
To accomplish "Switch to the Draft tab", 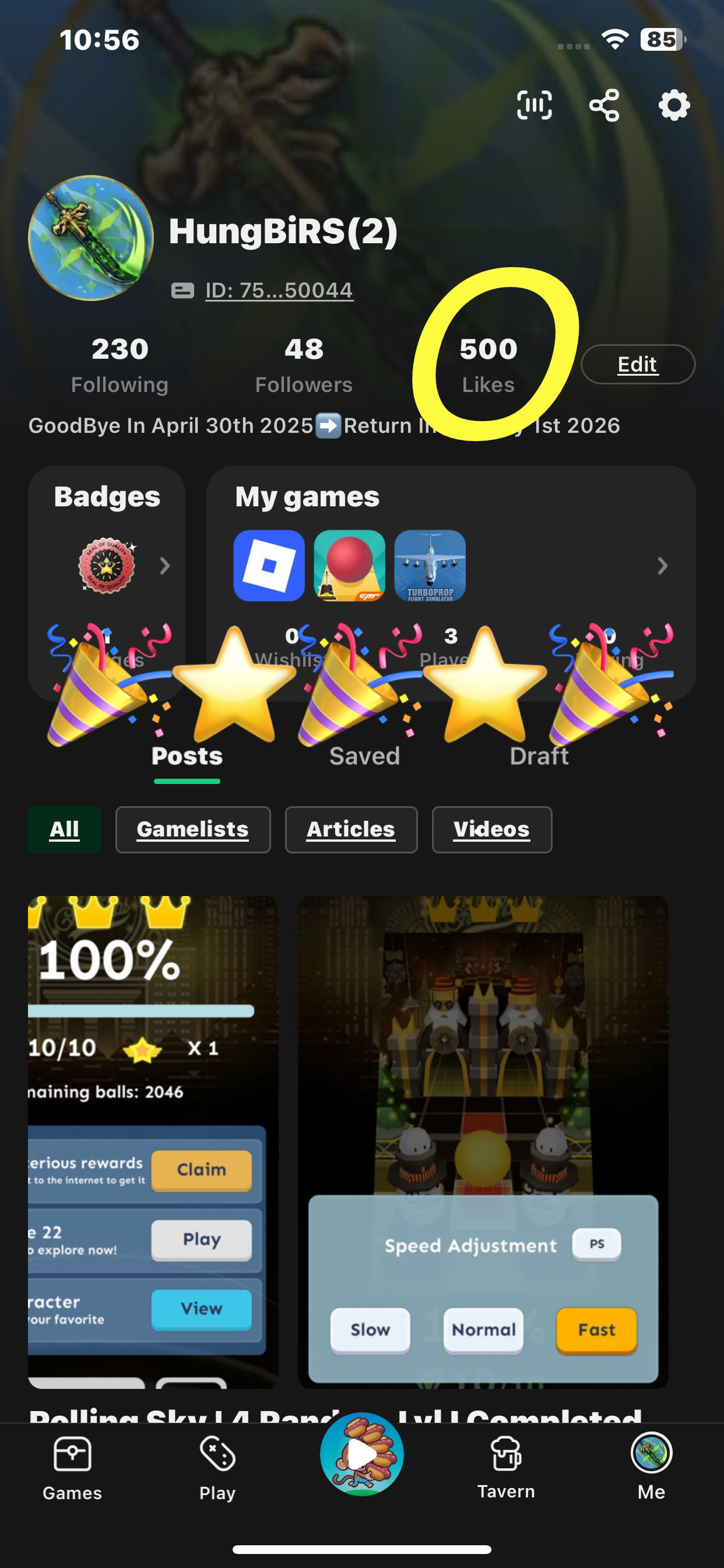I will [539, 756].
